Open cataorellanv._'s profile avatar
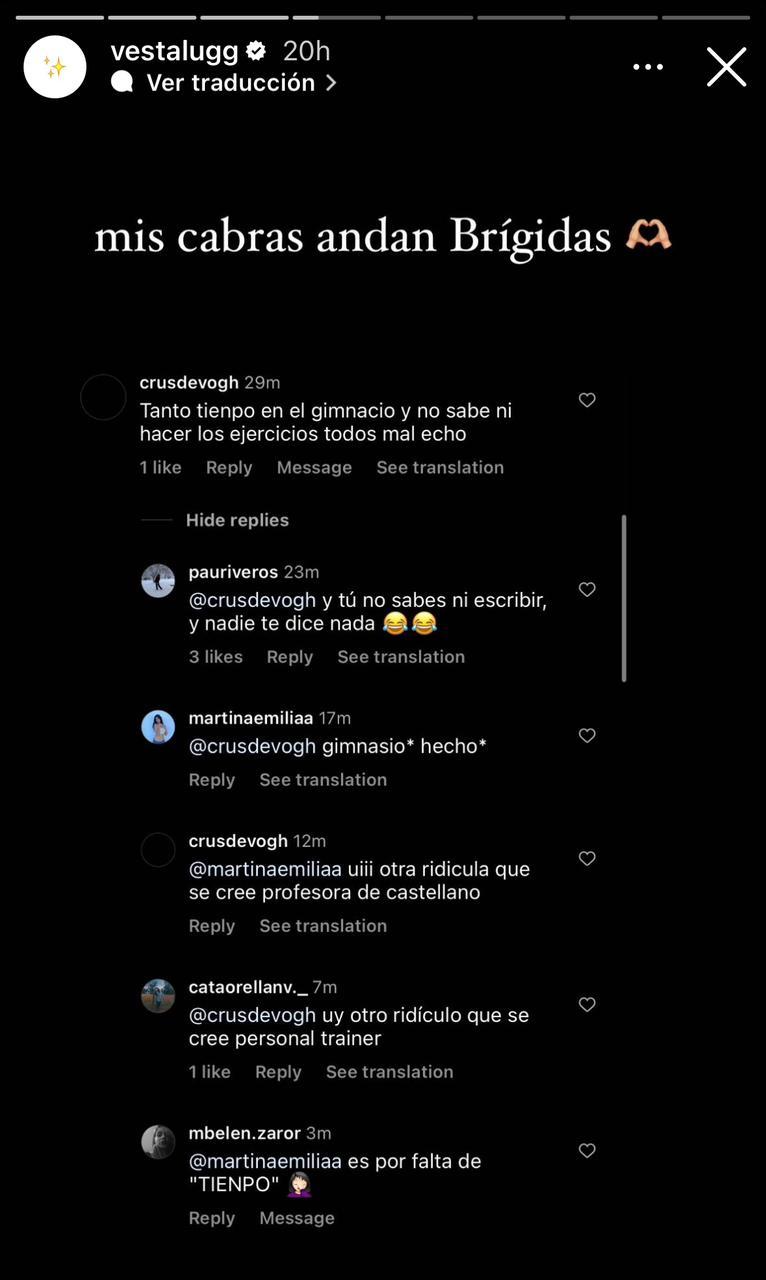This screenshot has height=1280, width=766. coord(157,996)
